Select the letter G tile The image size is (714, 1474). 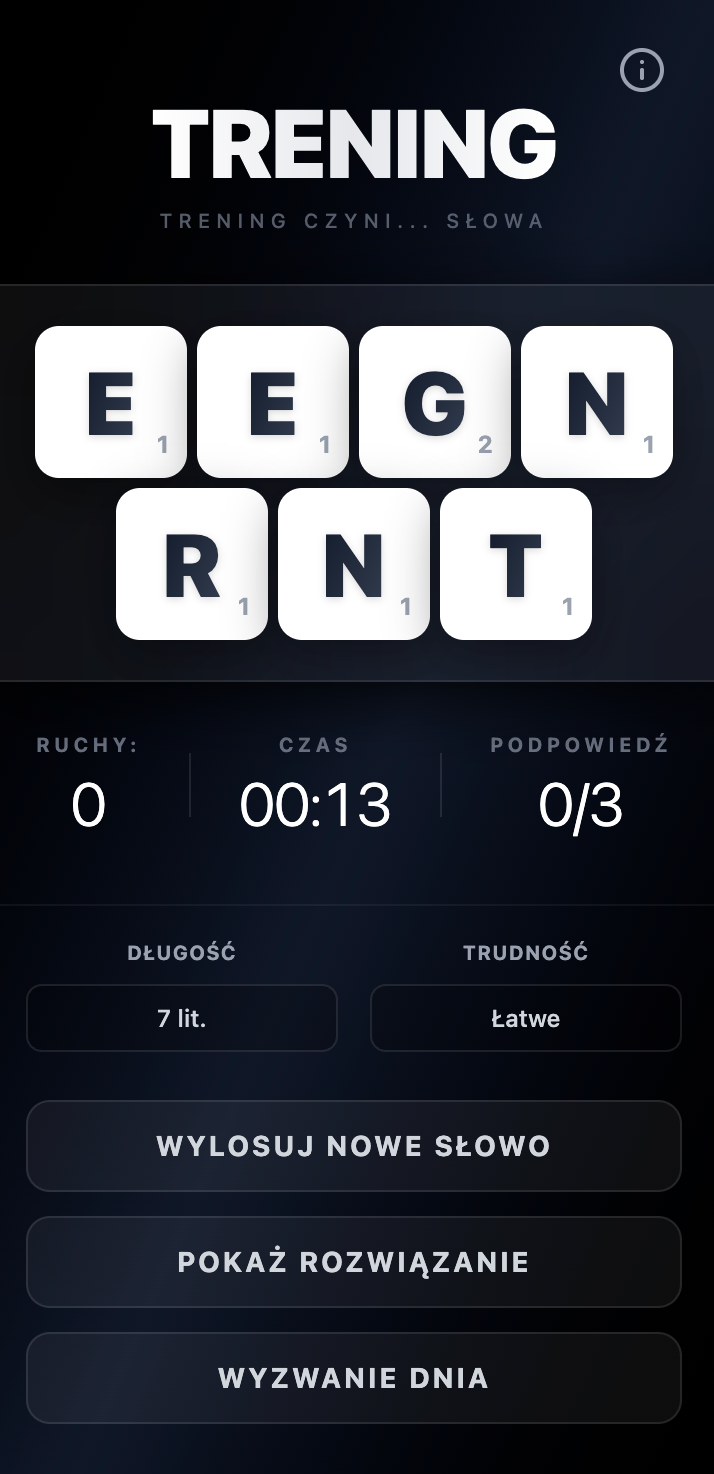[435, 402]
